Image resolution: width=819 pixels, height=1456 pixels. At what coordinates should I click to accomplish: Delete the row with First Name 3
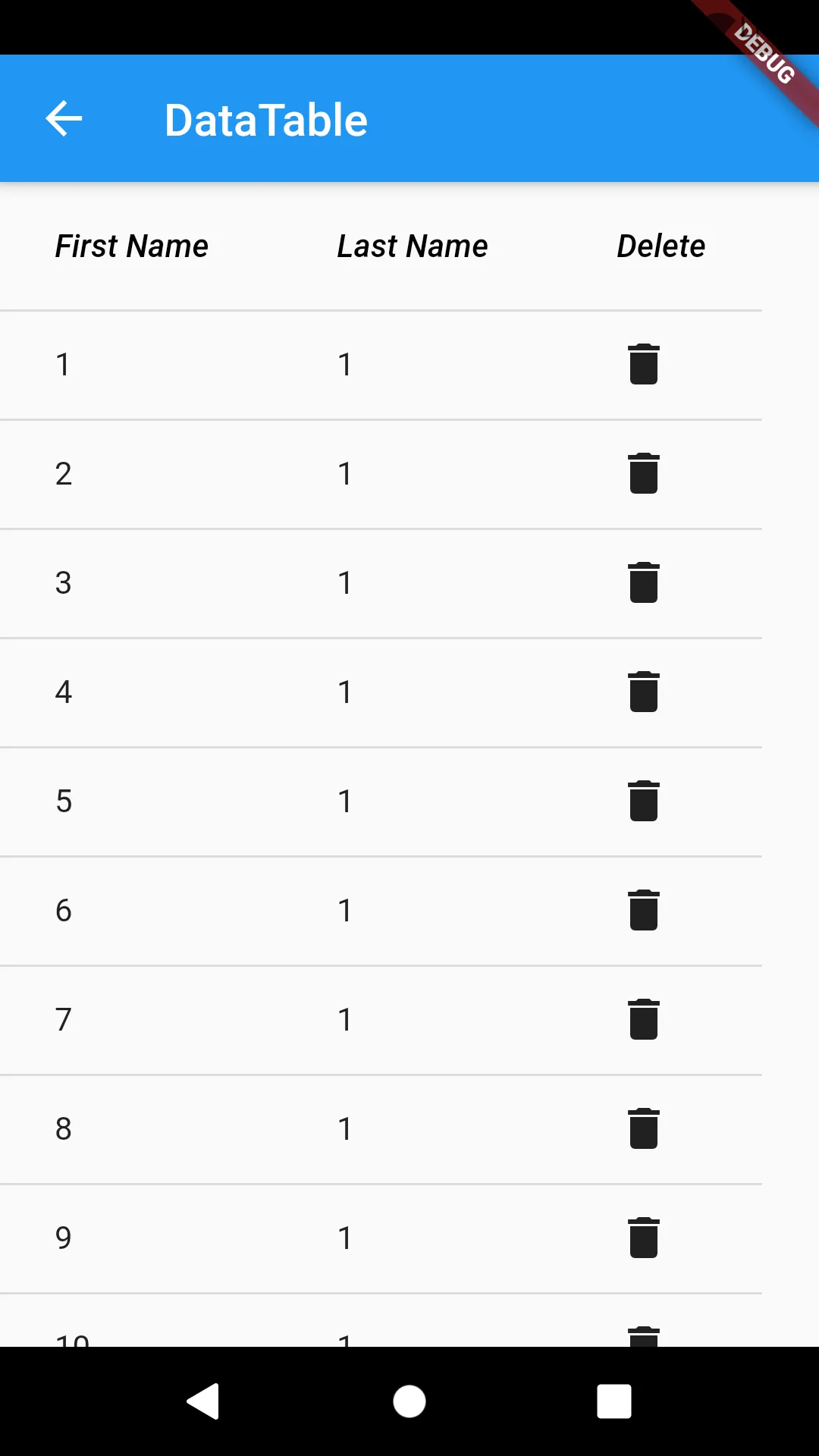[x=643, y=583]
